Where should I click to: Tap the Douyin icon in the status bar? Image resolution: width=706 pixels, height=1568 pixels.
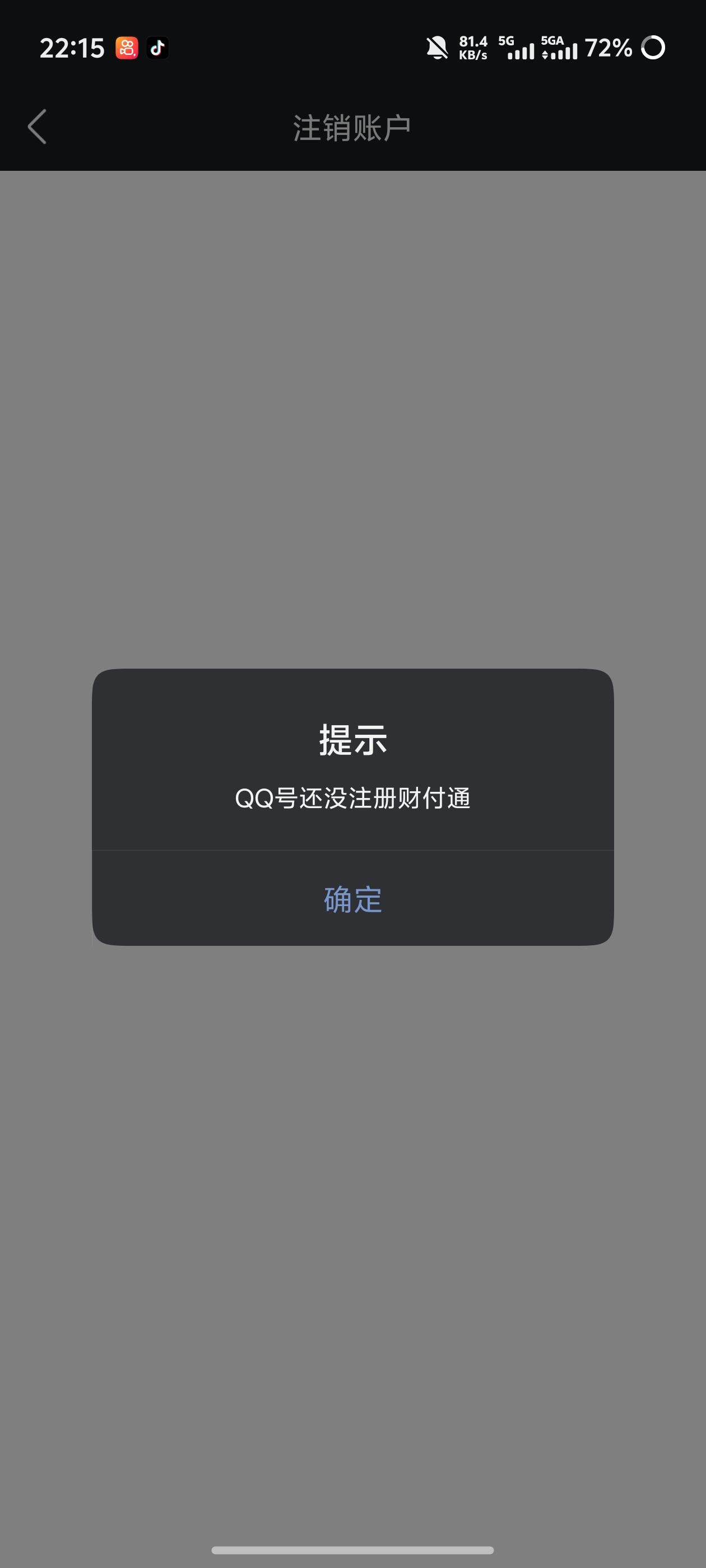[x=157, y=48]
